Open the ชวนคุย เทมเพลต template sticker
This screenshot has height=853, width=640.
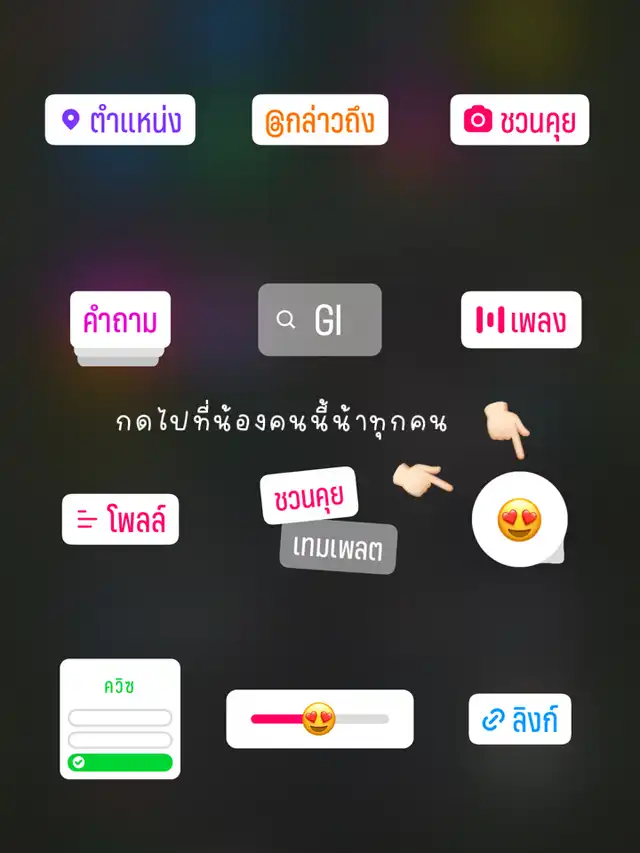(329, 520)
